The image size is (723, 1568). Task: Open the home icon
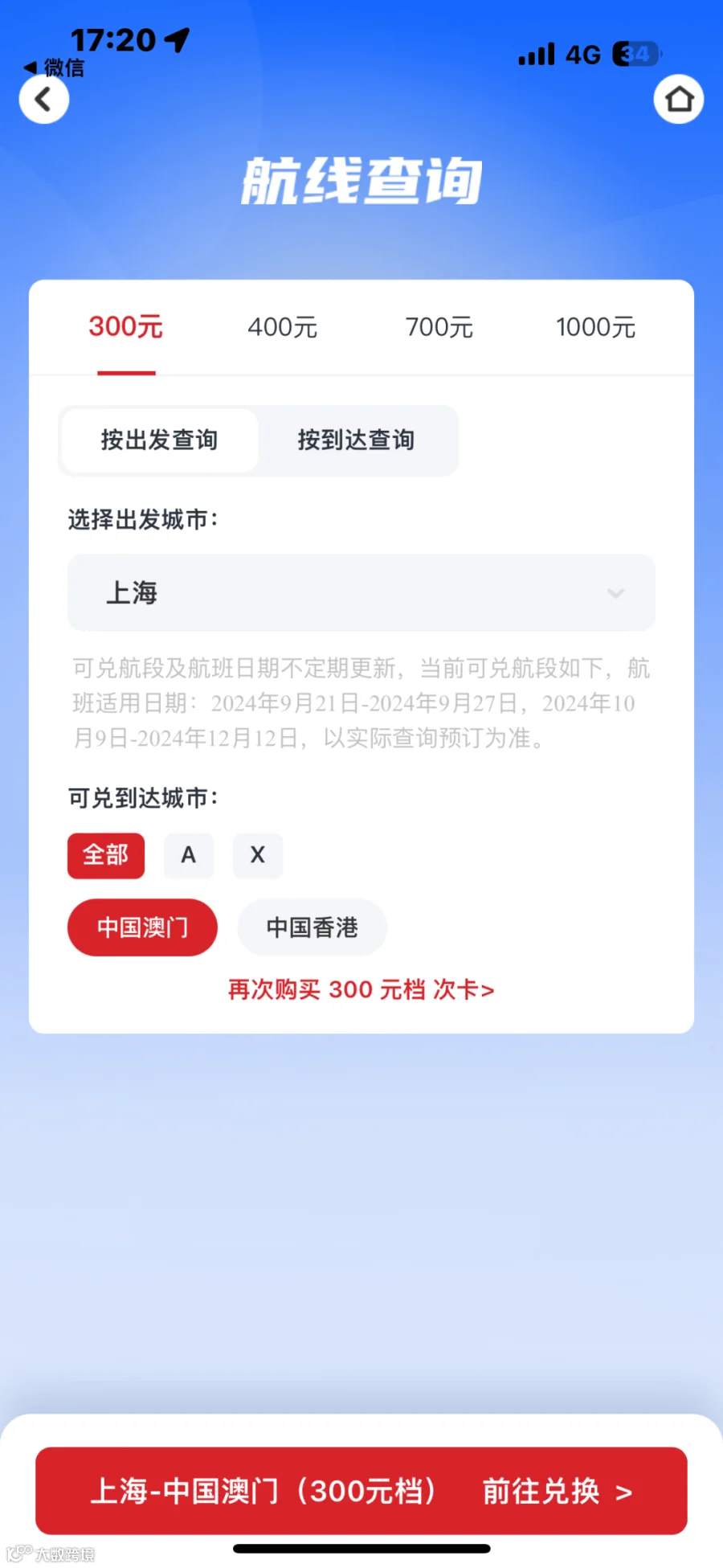(x=679, y=99)
